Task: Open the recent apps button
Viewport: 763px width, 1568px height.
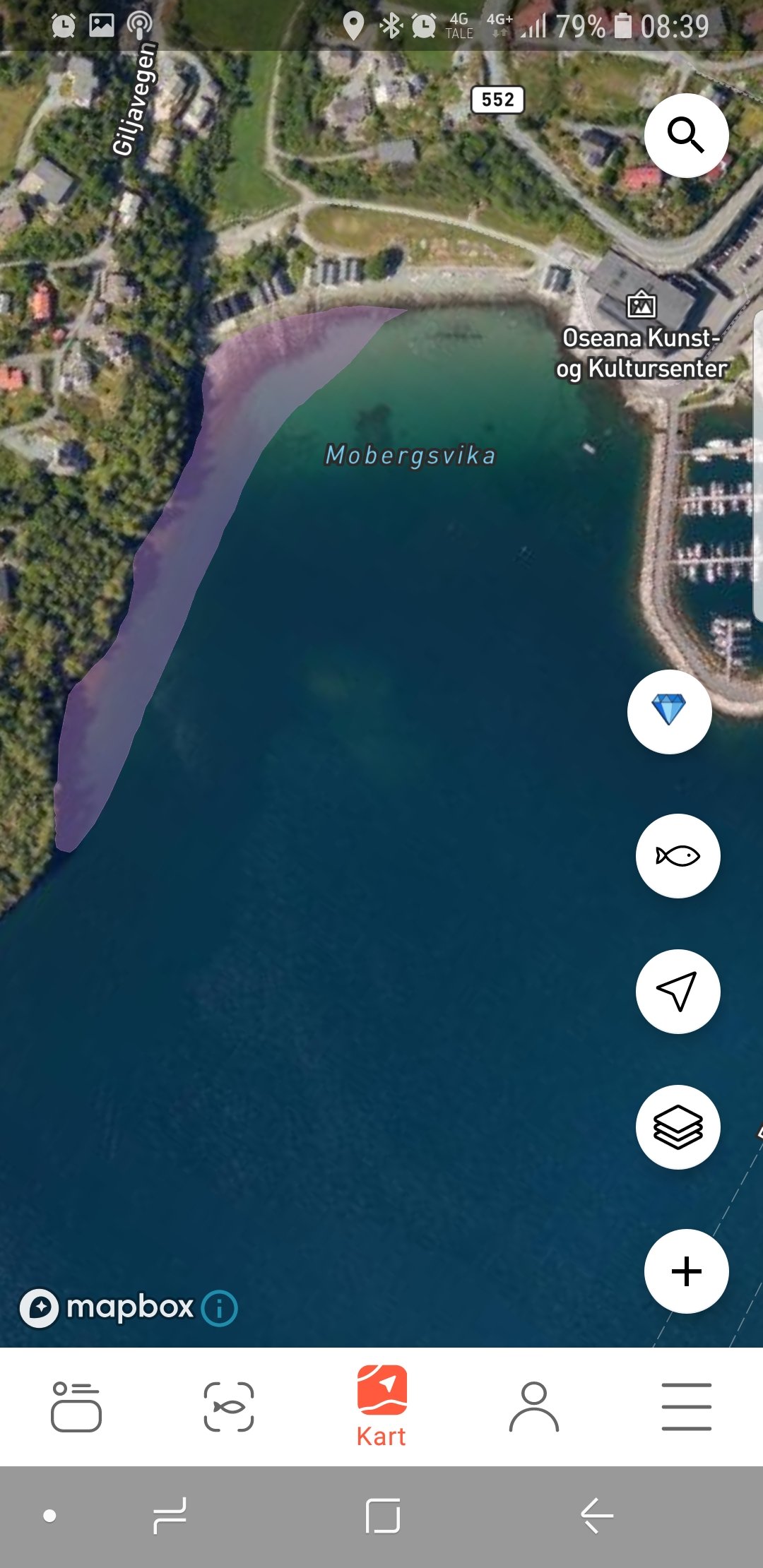Action: (x=170, y=1516)
